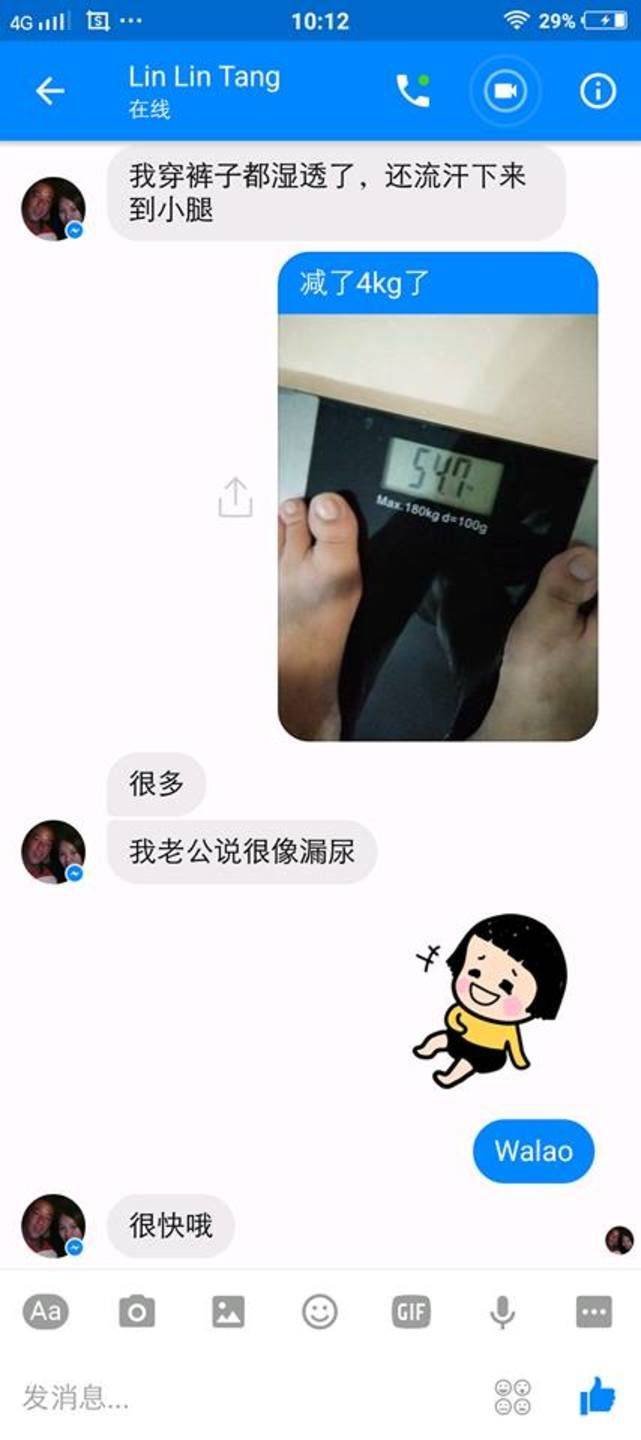Open the GIF selector
Screen dimensions: 641x1440
click(411, 1312)
